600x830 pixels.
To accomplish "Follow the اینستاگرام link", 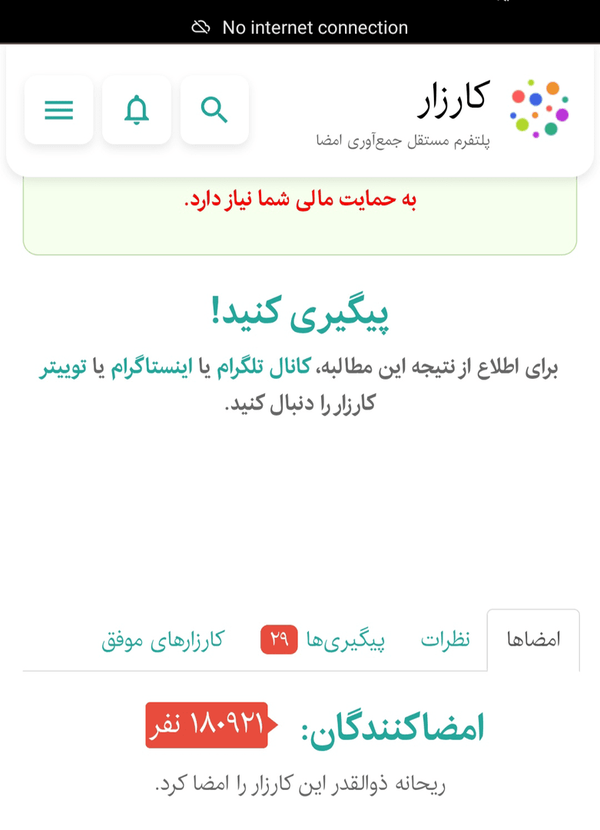I will (151, 367).
